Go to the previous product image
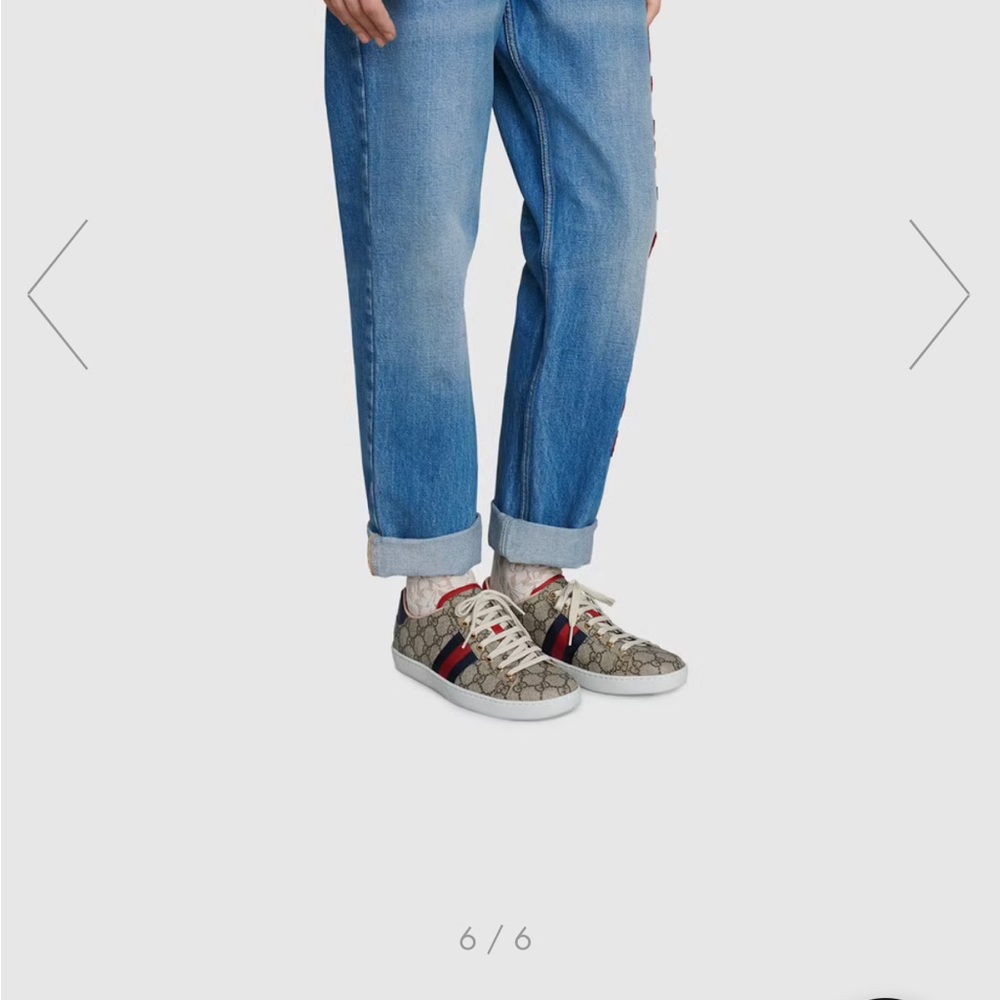Viewport: 1000px width, 1000px height. click(58, 294)
